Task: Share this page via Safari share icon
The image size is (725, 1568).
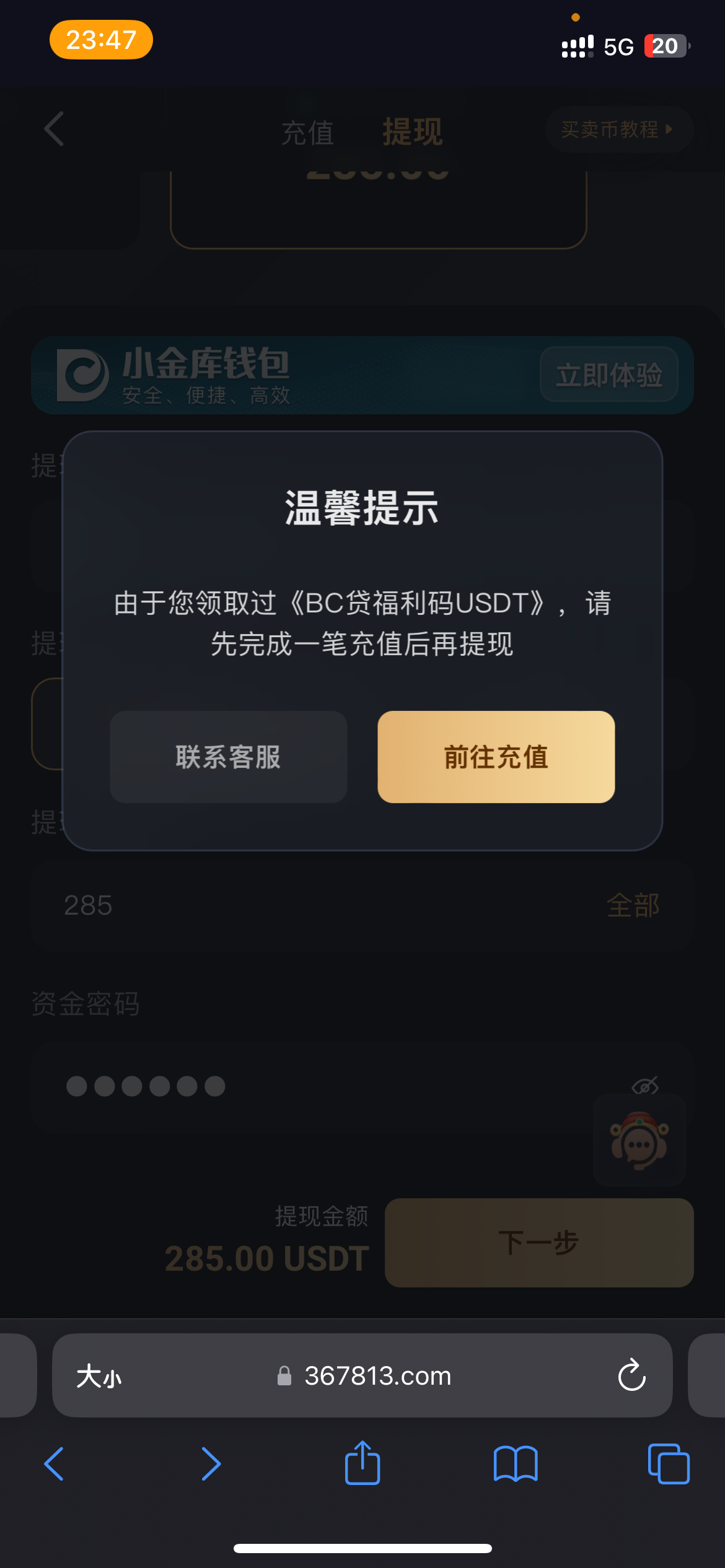Action: [362, 1463]
